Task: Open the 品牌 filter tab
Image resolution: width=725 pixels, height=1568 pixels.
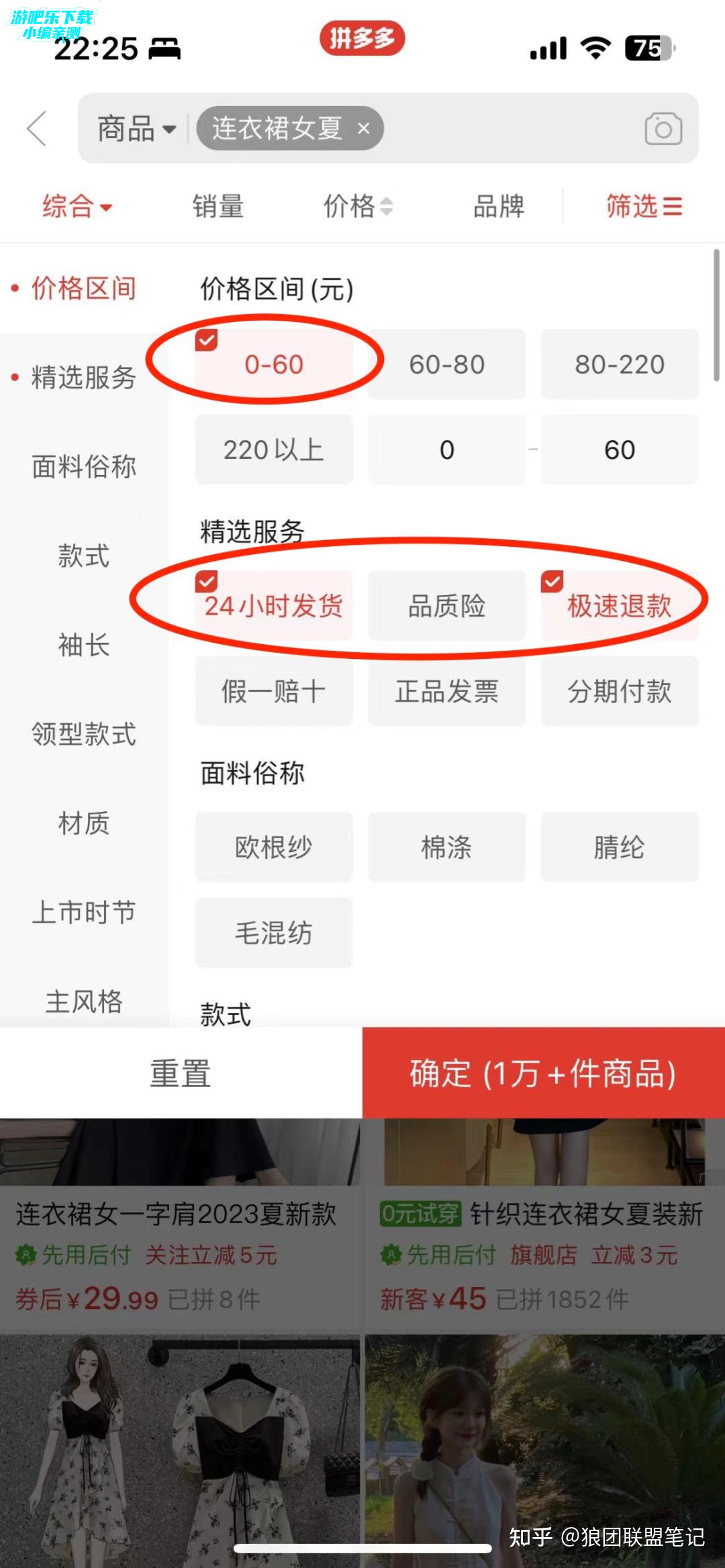Action: (x=498, y=206)
